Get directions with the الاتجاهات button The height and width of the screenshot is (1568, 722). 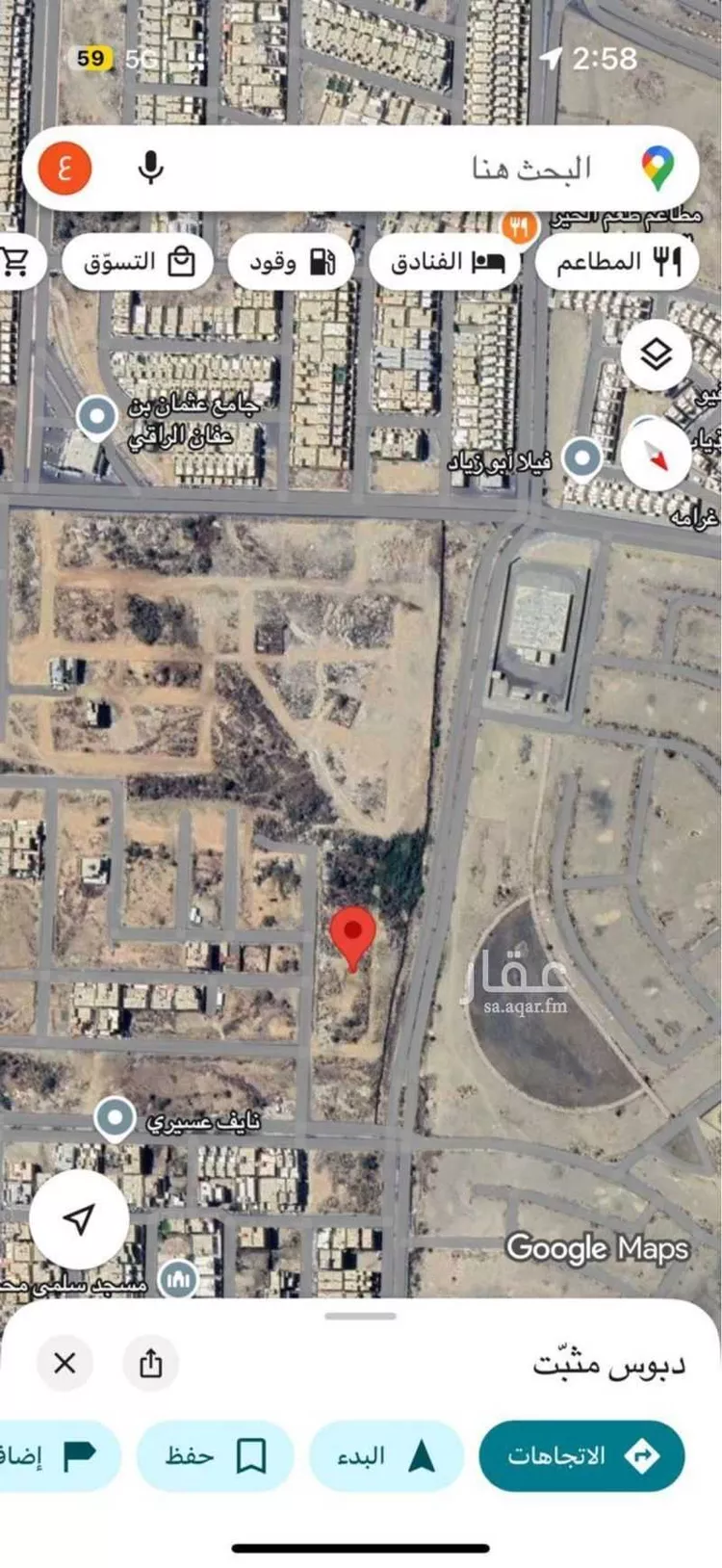pyautogui.click(x=582, y=1455)
